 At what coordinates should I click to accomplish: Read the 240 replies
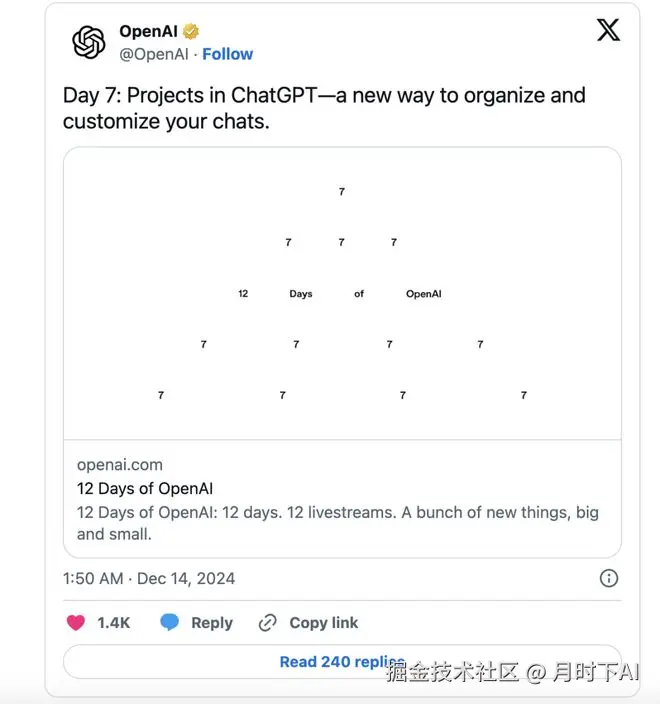pyautogui.click(x=342, y=662)
